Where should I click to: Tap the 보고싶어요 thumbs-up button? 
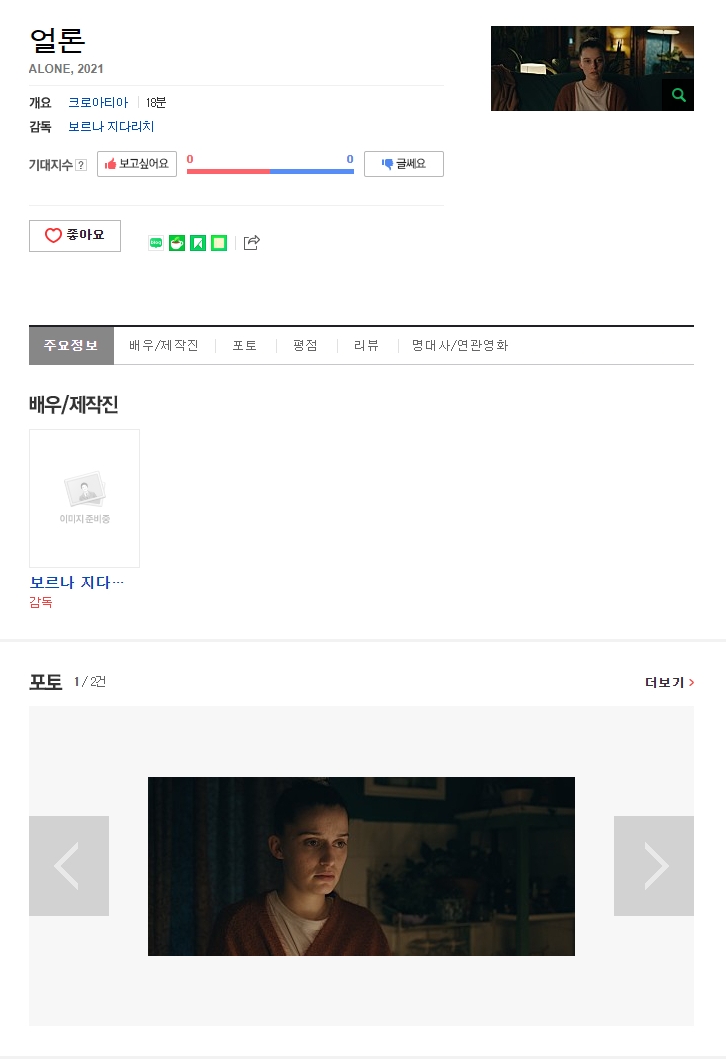tap(137, 164)
